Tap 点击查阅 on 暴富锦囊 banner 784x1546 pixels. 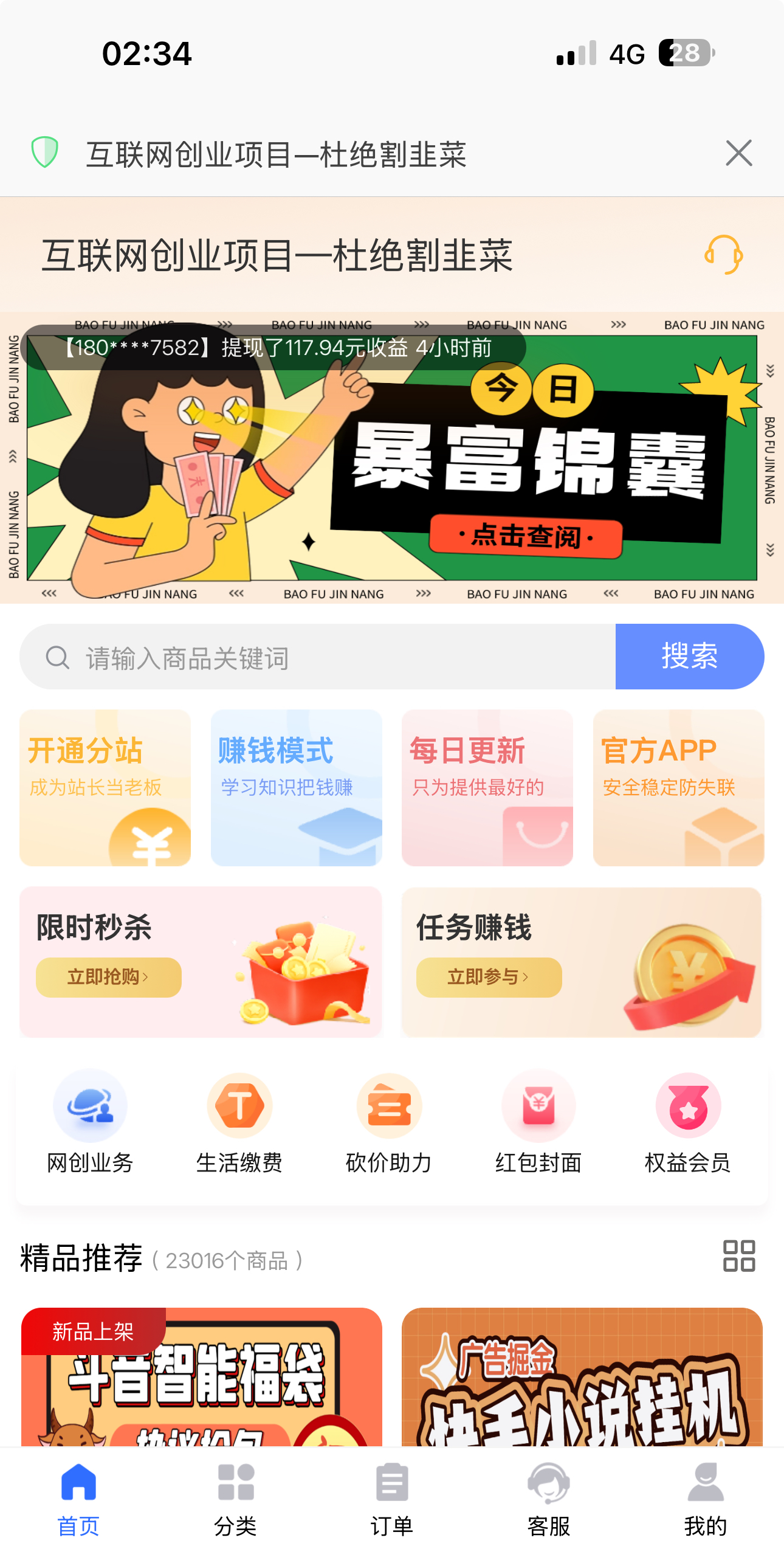[526, 536]
